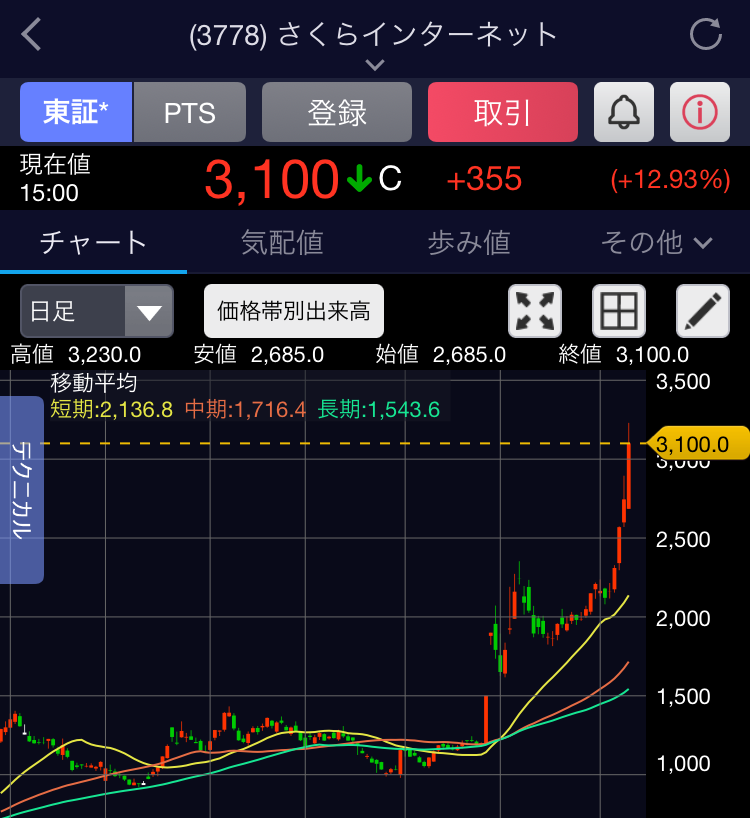Open the テクニカル side panel
Screen dimensions: 750x818
click(x=22, y=490)
